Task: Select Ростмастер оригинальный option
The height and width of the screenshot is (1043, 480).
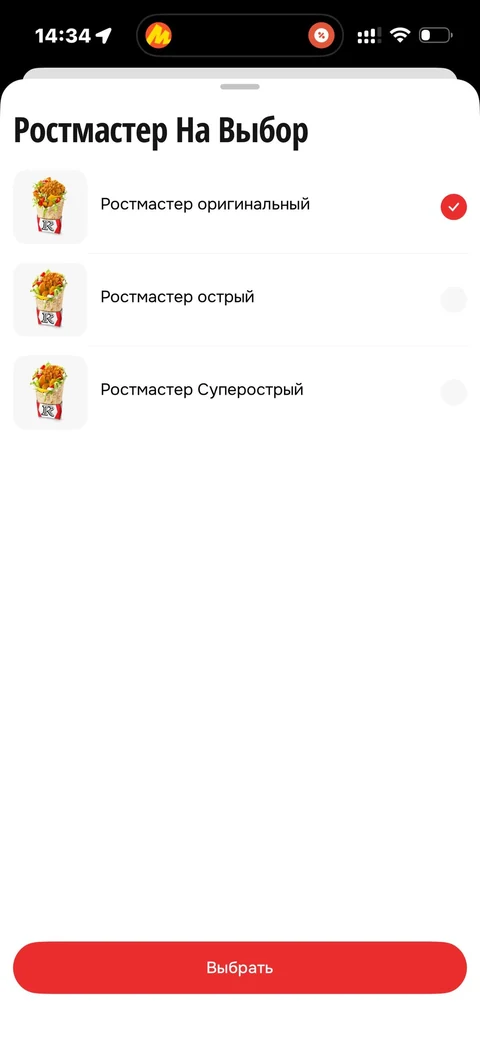Action: (x=240, y=207)
